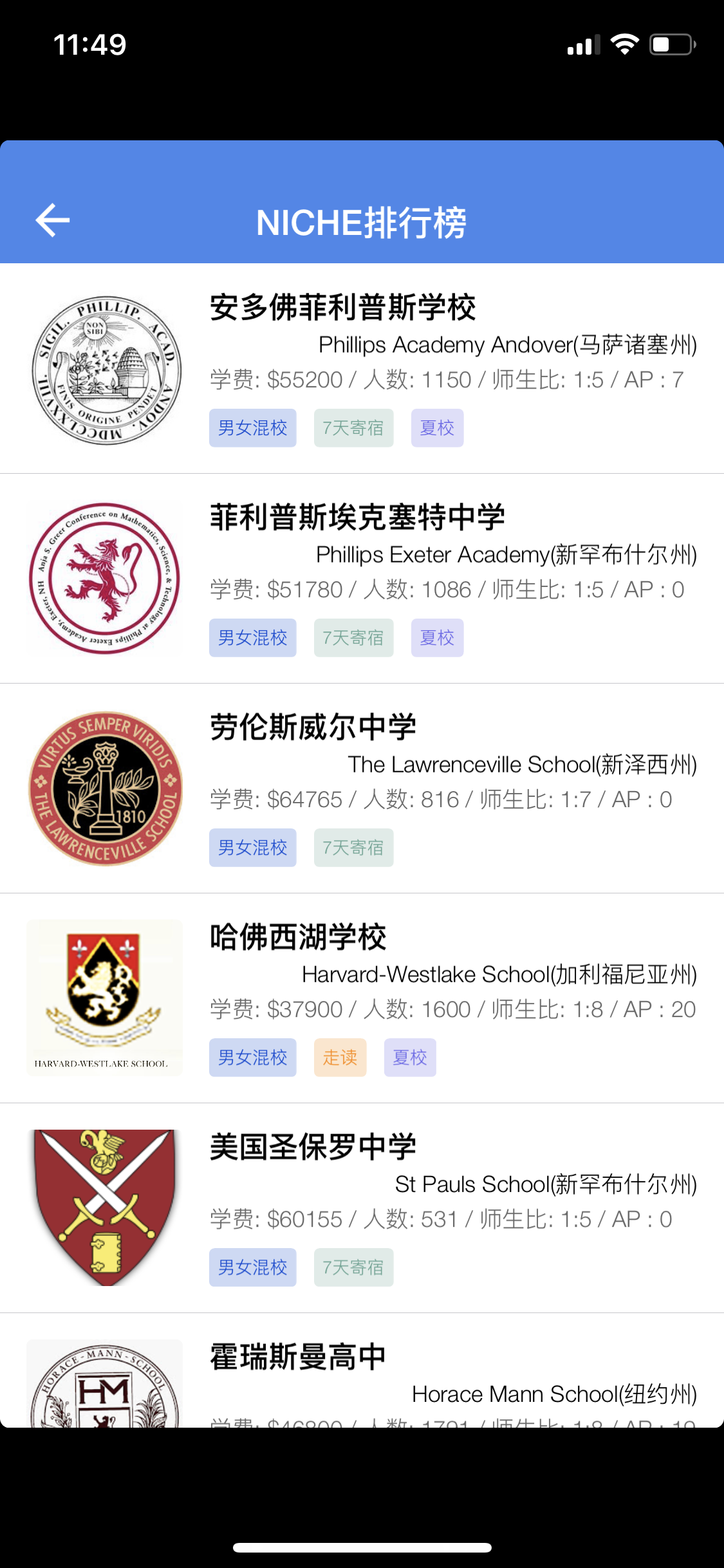This screenshot has width=724, height=1568.
Task: Open The Lawrenceville School entry
Action: coord(362,789)
